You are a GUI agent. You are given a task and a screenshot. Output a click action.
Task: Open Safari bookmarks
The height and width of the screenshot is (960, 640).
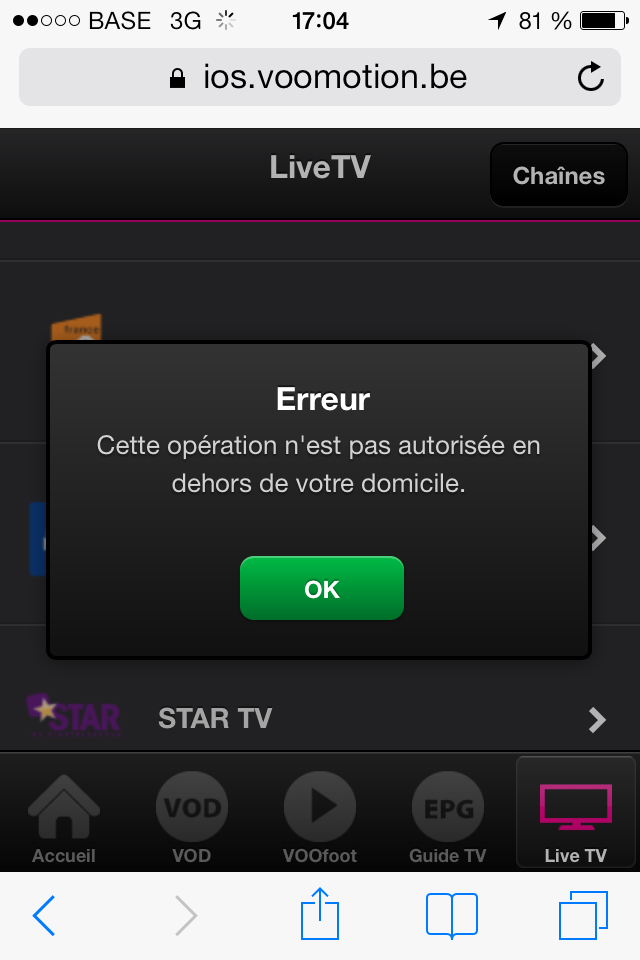tap(451, 915)
